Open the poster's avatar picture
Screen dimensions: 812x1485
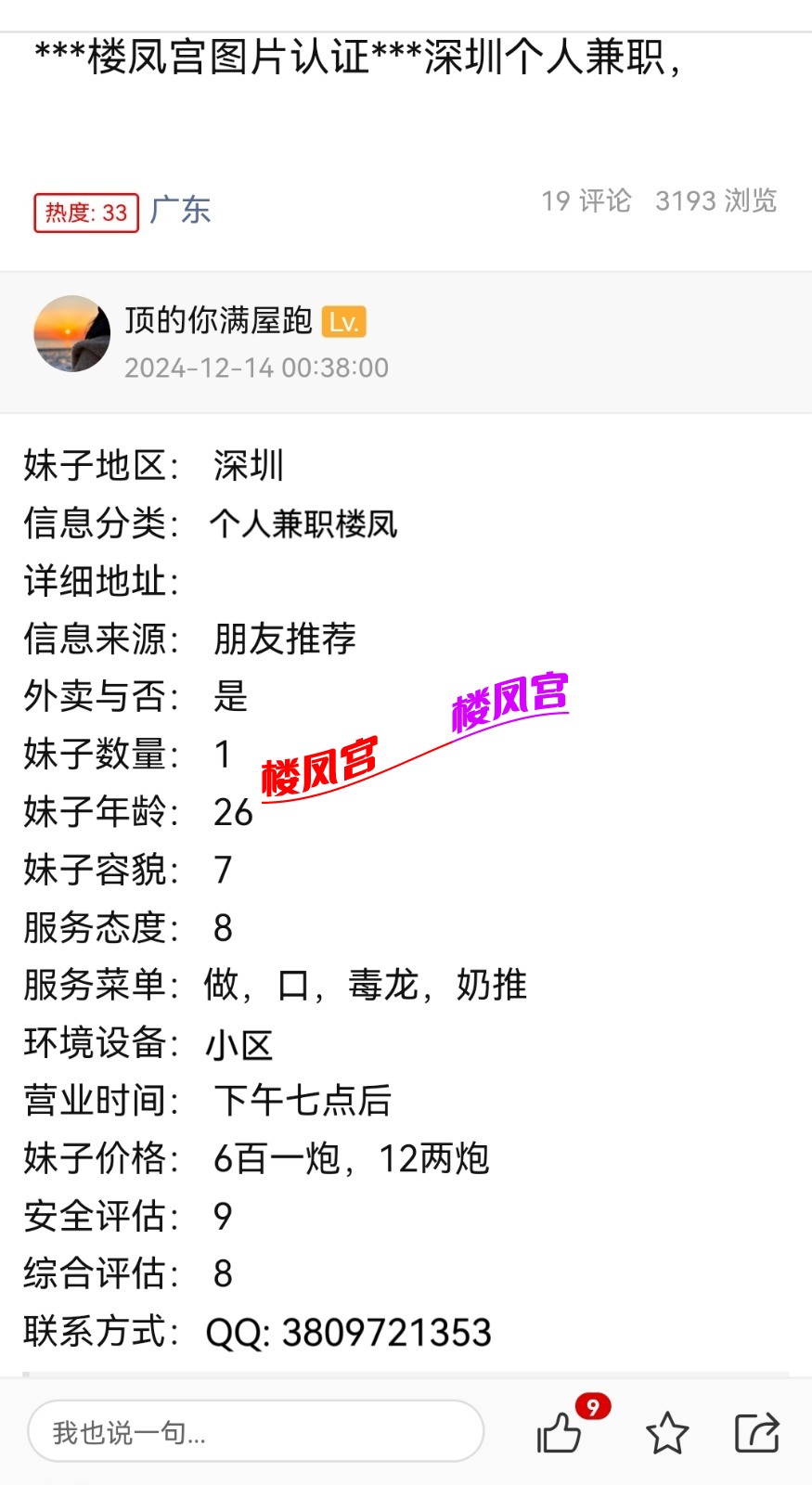(x=71, y=334)
